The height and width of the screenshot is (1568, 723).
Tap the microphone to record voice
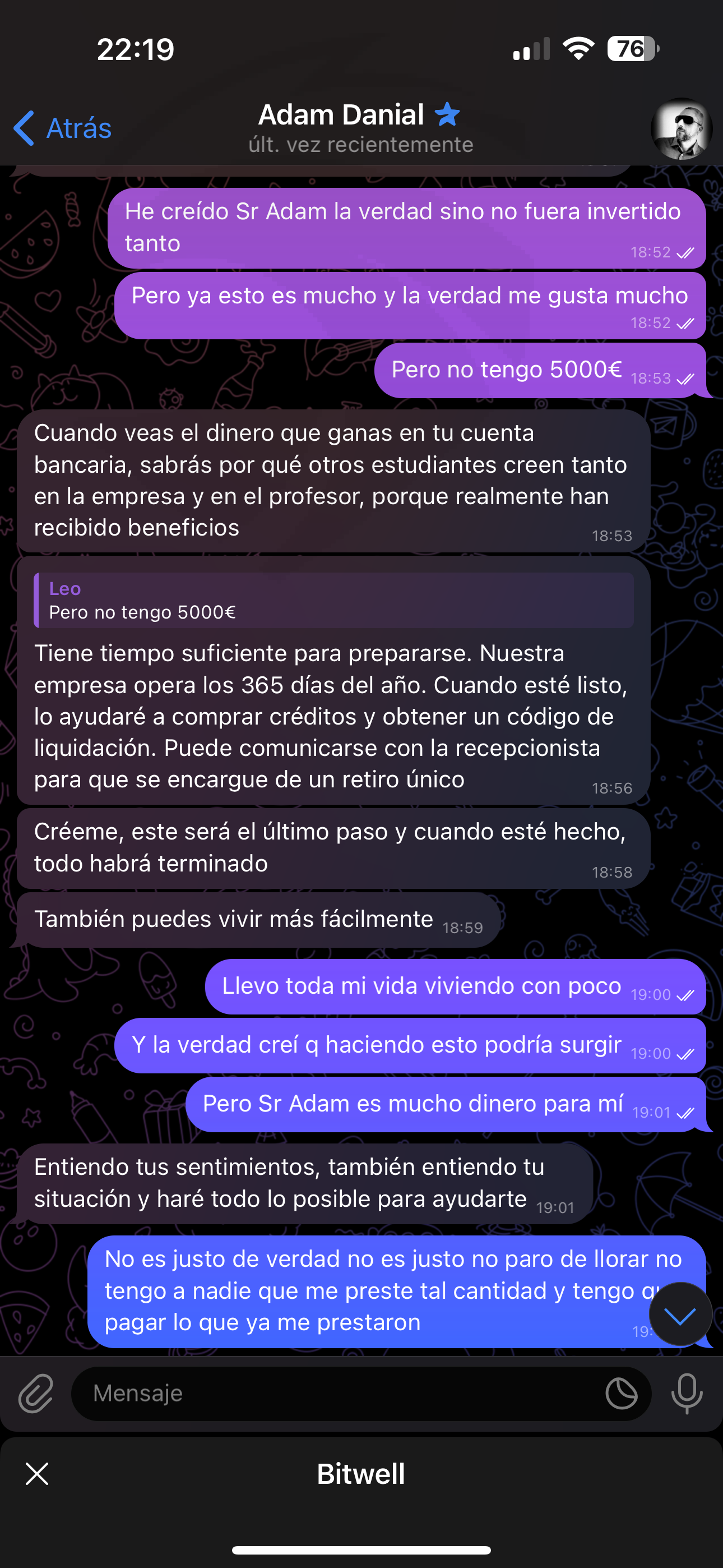[x=687, y=1394]
